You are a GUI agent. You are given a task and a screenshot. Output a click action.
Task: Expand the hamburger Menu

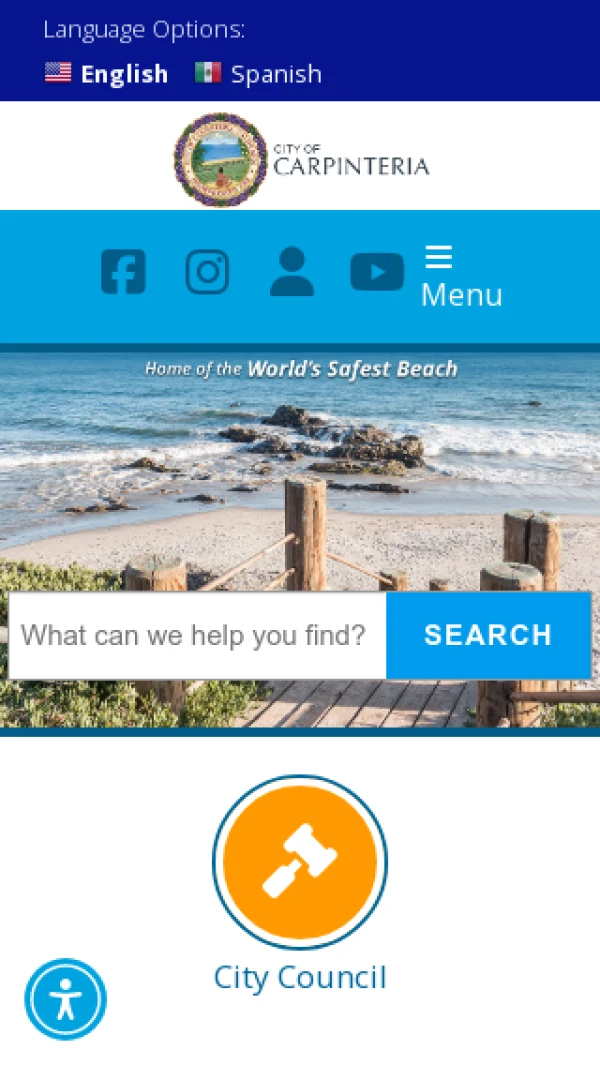(461, 276)
